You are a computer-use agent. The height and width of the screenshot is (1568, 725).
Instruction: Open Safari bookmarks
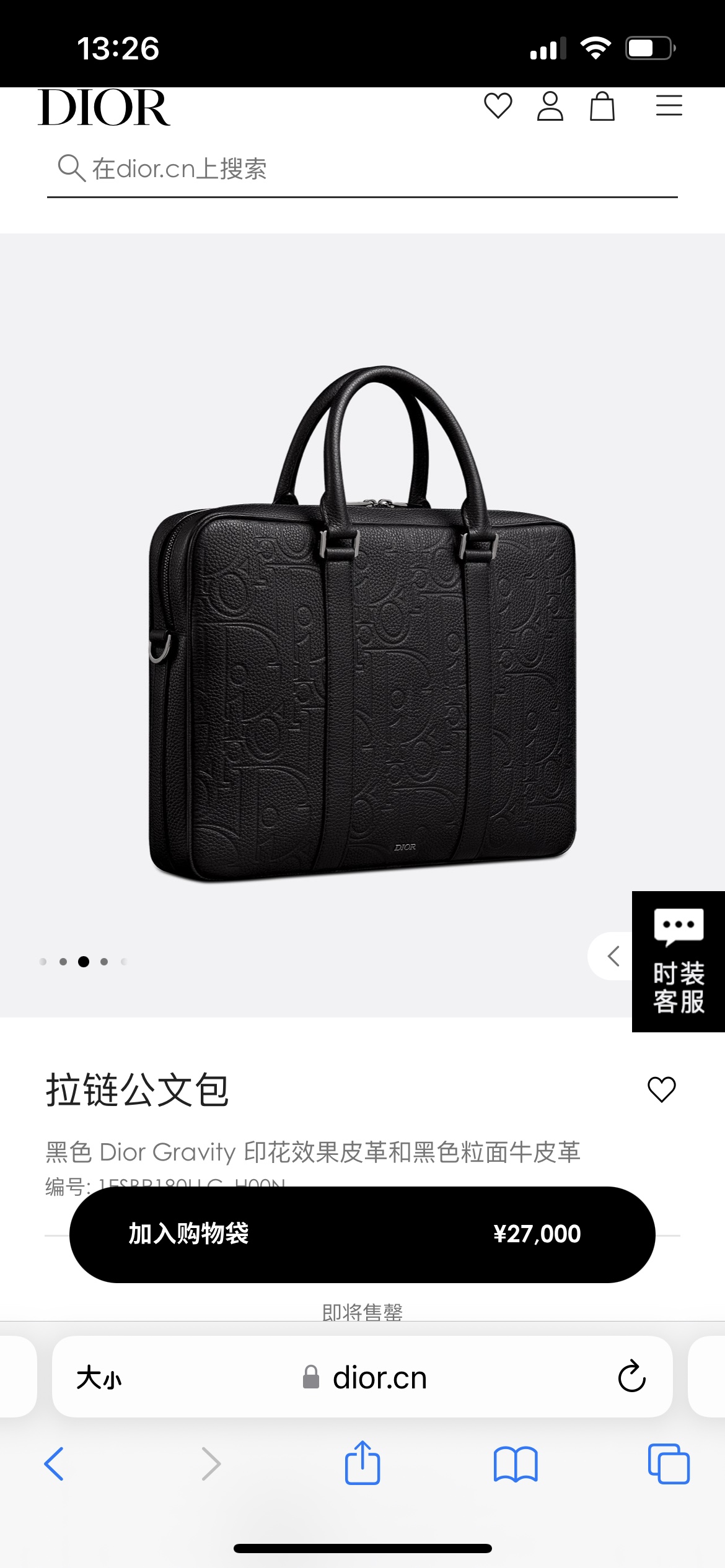pyautogui.click(x=515, y=1464)
